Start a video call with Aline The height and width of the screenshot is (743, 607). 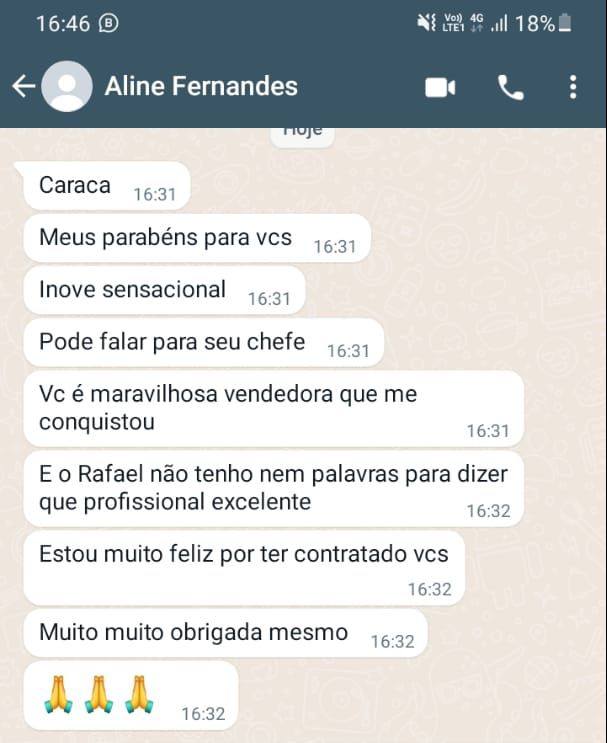click(440, 88)
